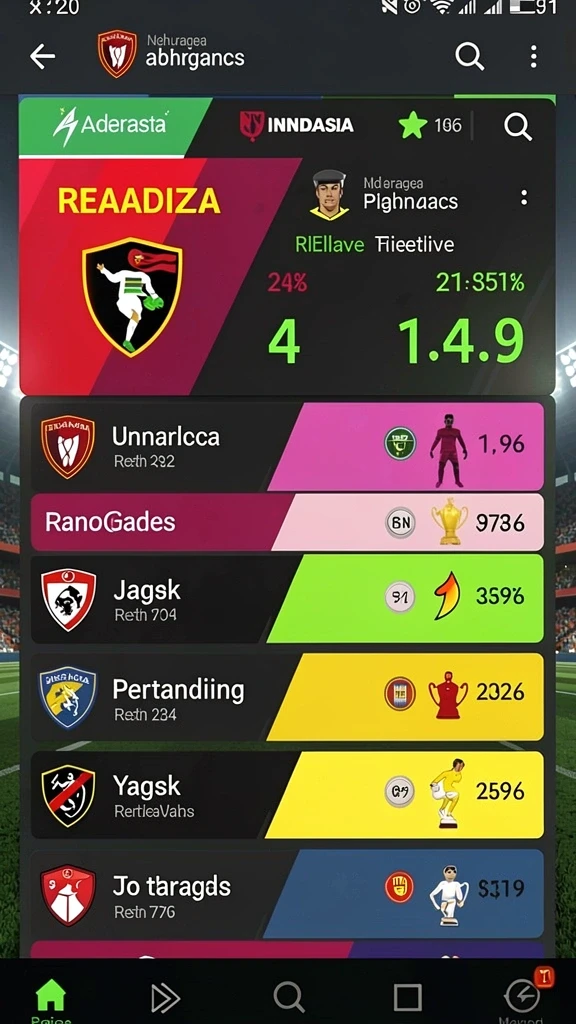Open the Pertandiing row
Image resolution: width=576 pixels, height=1024 pixels.
(x=287, y=697)
